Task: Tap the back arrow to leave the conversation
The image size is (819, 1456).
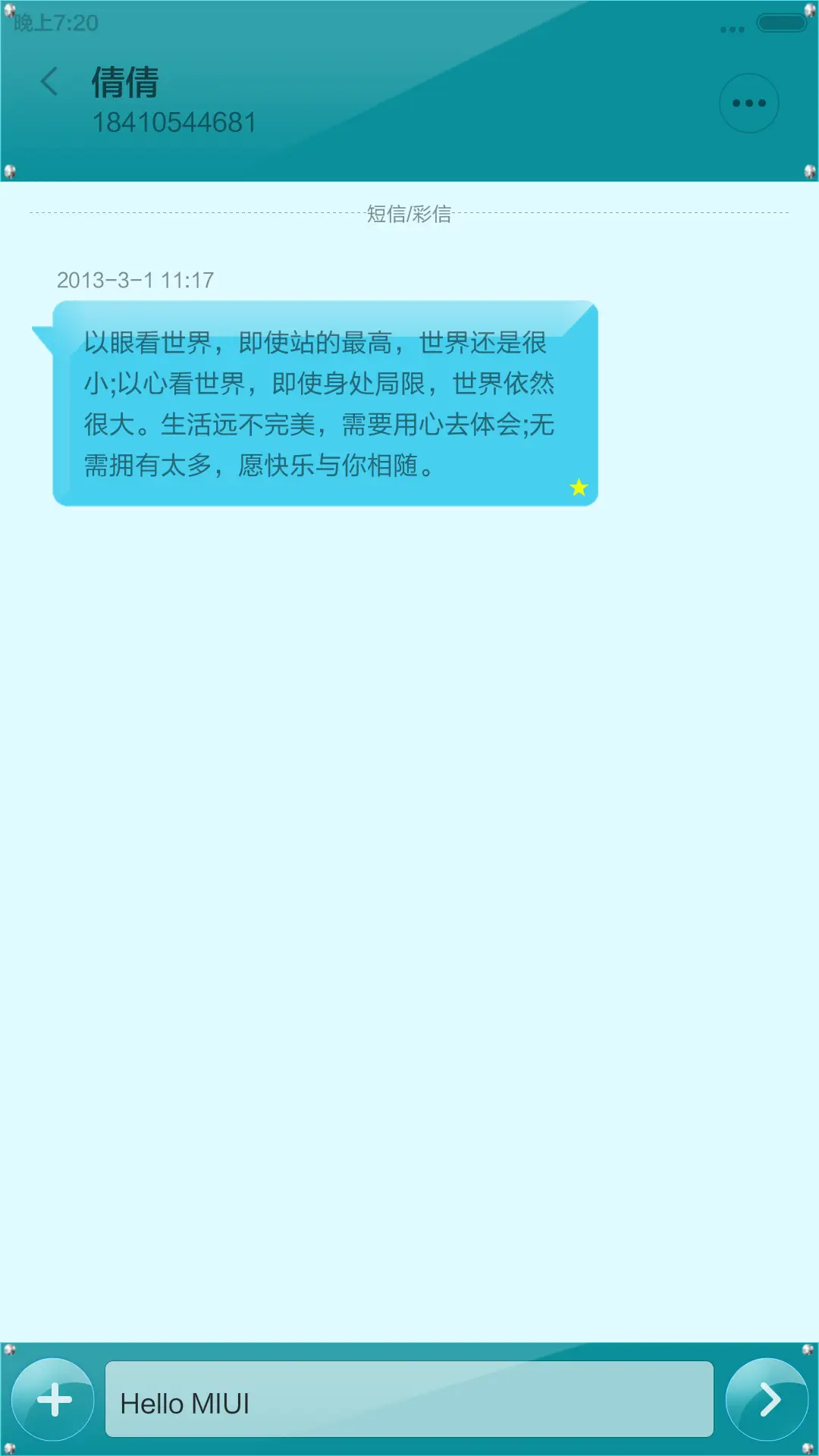Action: coord(50,81)
